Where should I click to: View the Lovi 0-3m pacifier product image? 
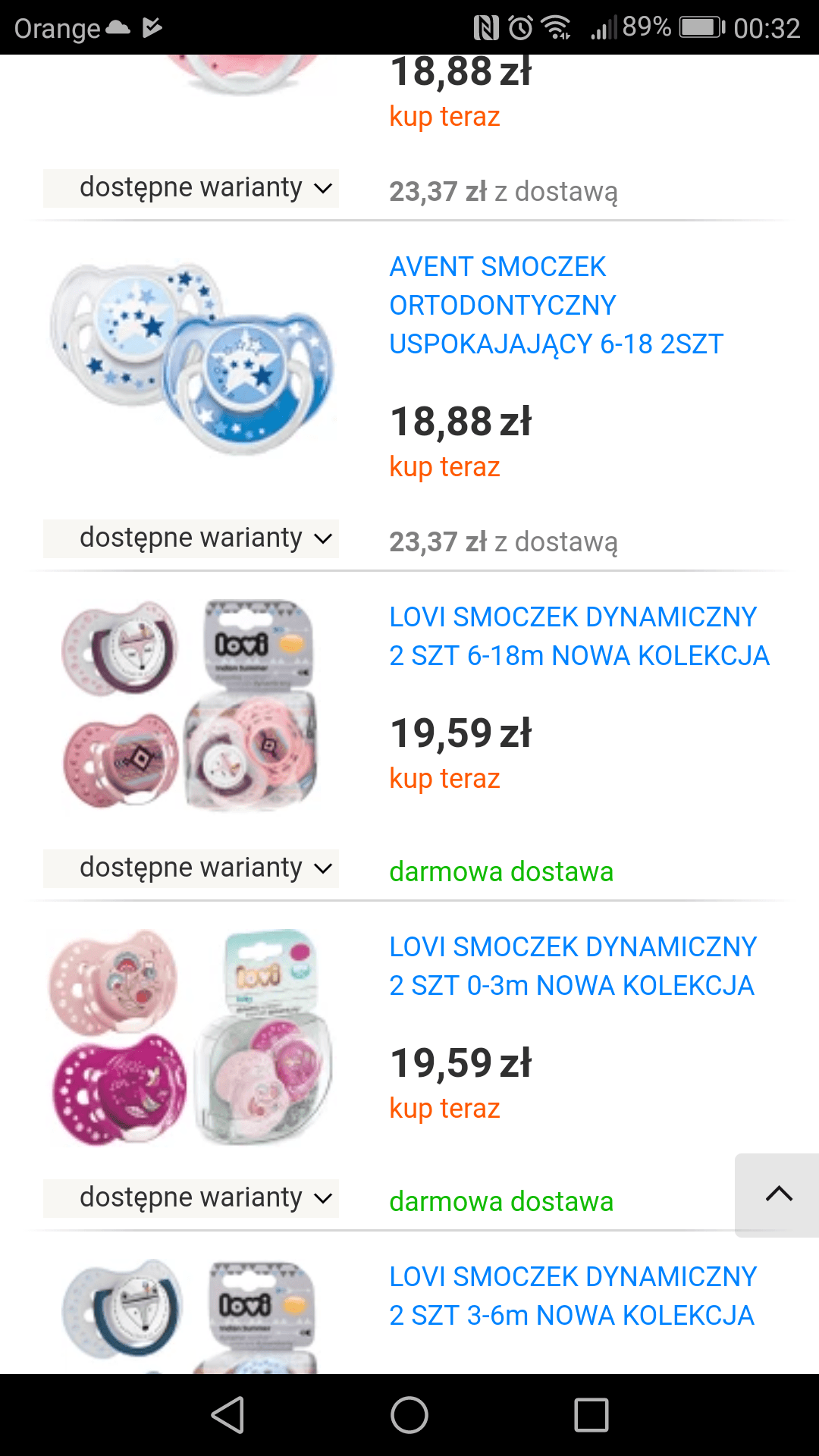click(x=191, y=1036)
